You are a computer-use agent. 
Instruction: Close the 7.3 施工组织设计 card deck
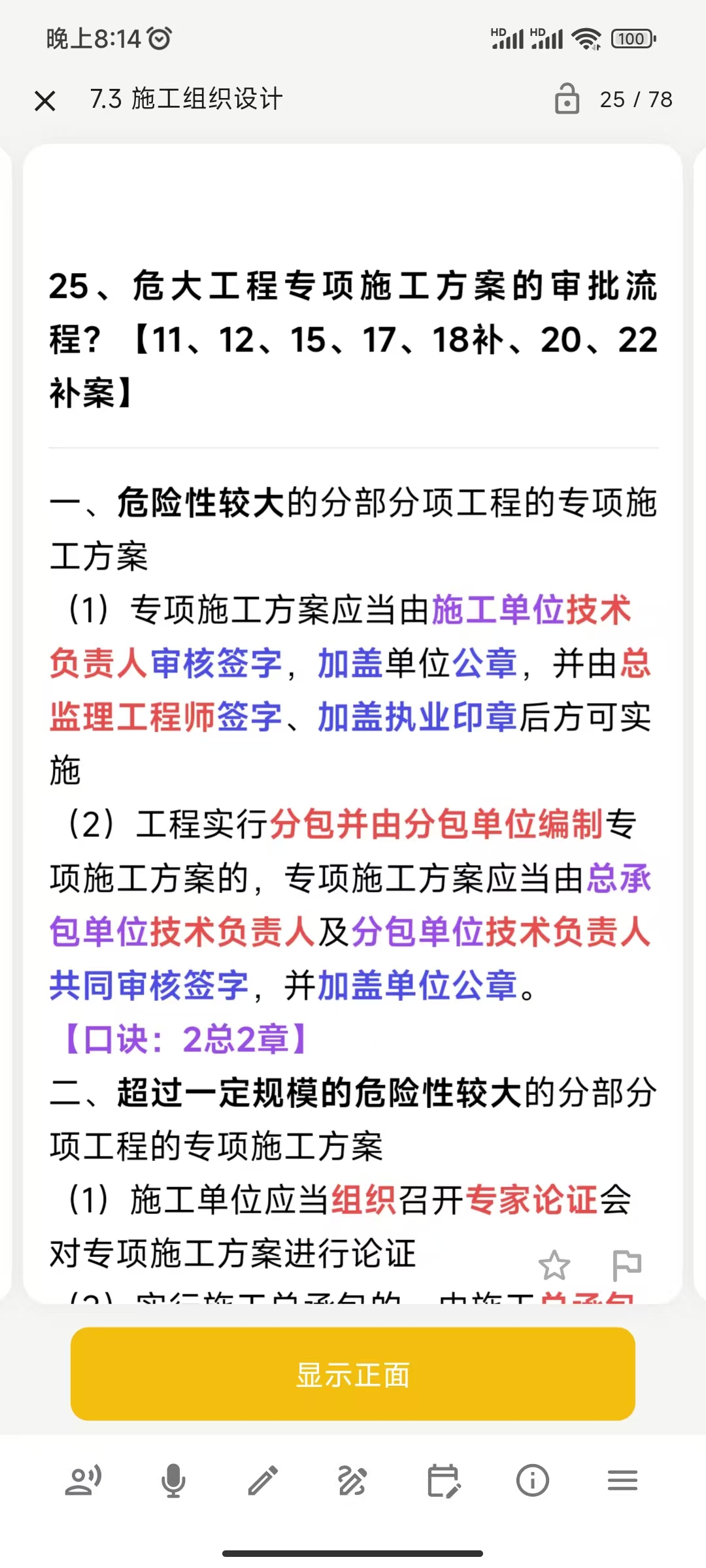click(x=45, y=101)
